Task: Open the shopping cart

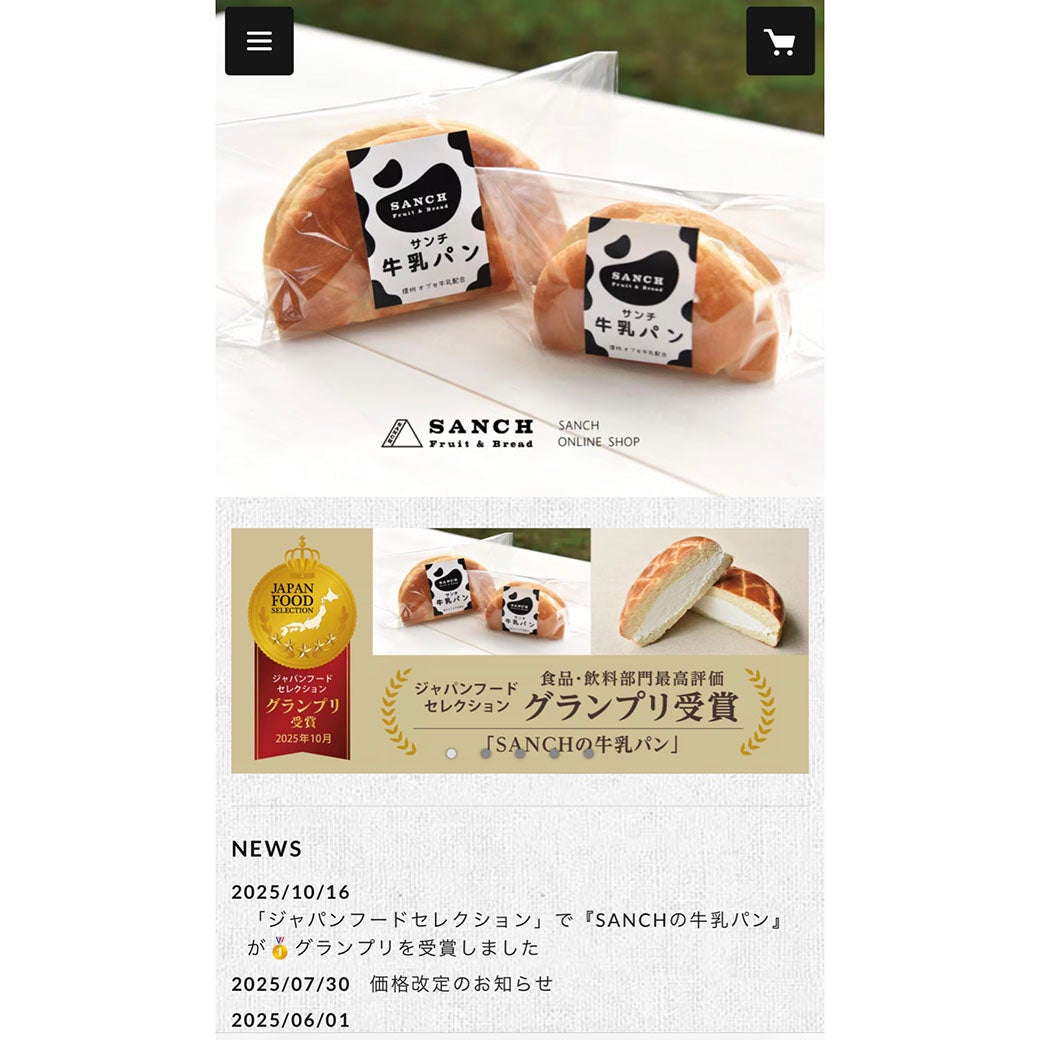Action: tap(780, 41)
